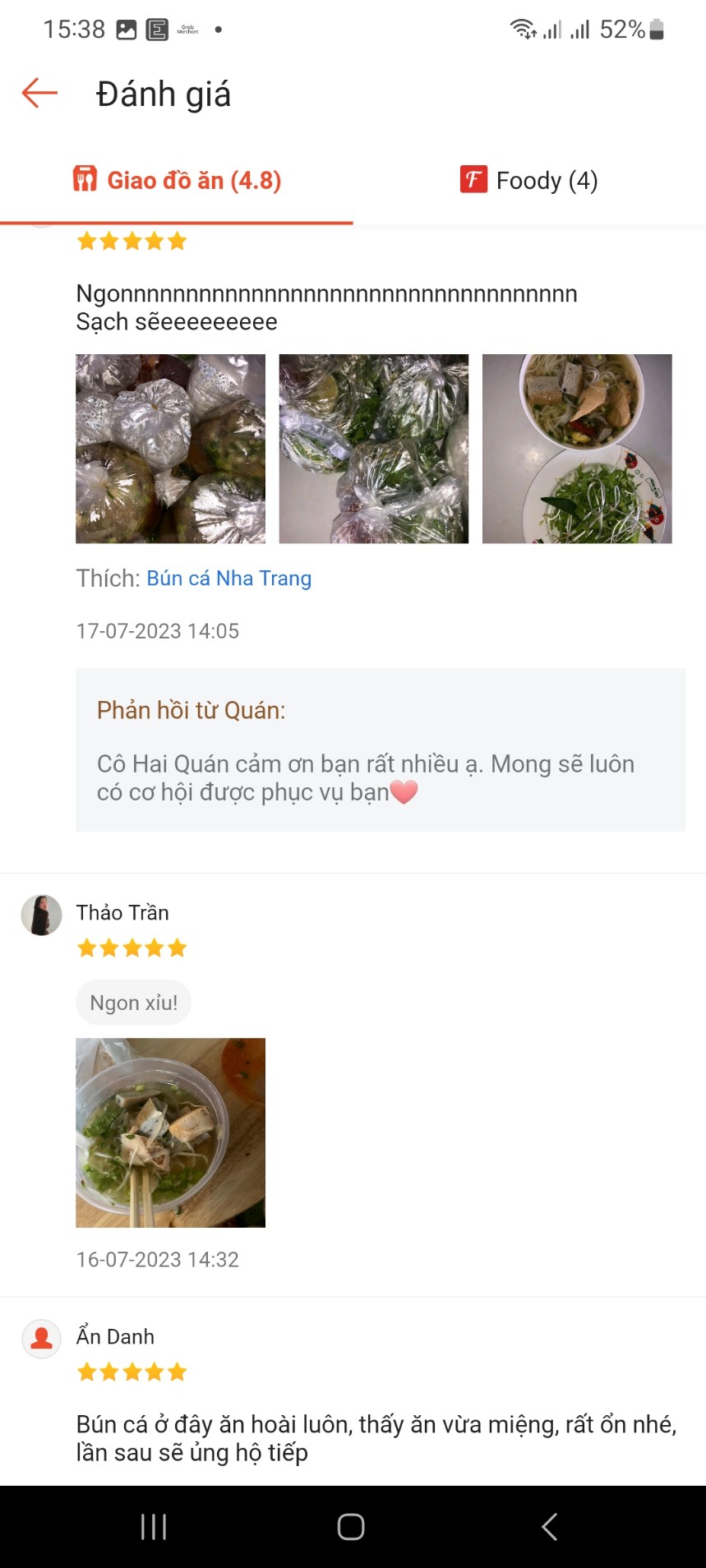Go back from the Đánh giá screen

(39, 93)
